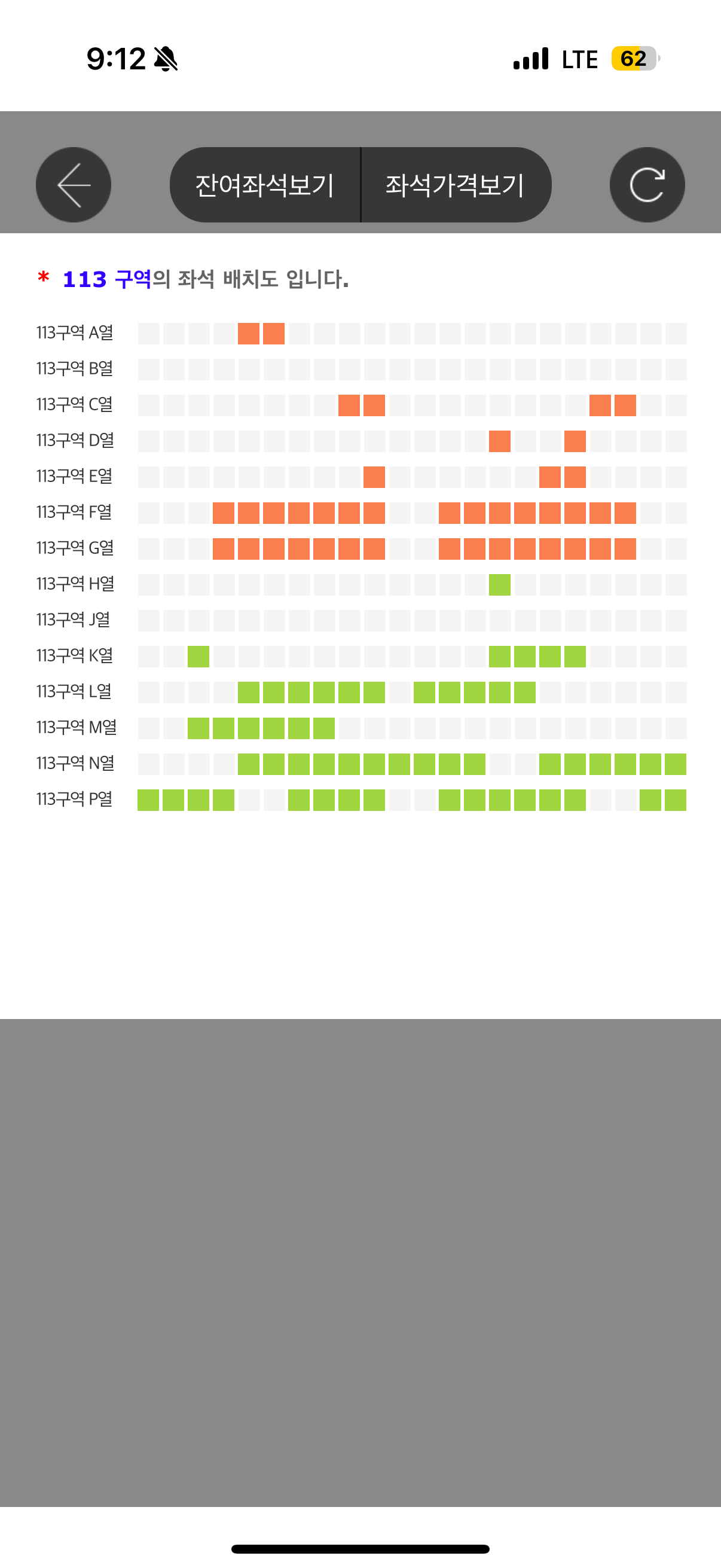Tap the 잔여좌석보기 button
The width and height of the screenshot is (721, 1568).
tap(265, 184)
